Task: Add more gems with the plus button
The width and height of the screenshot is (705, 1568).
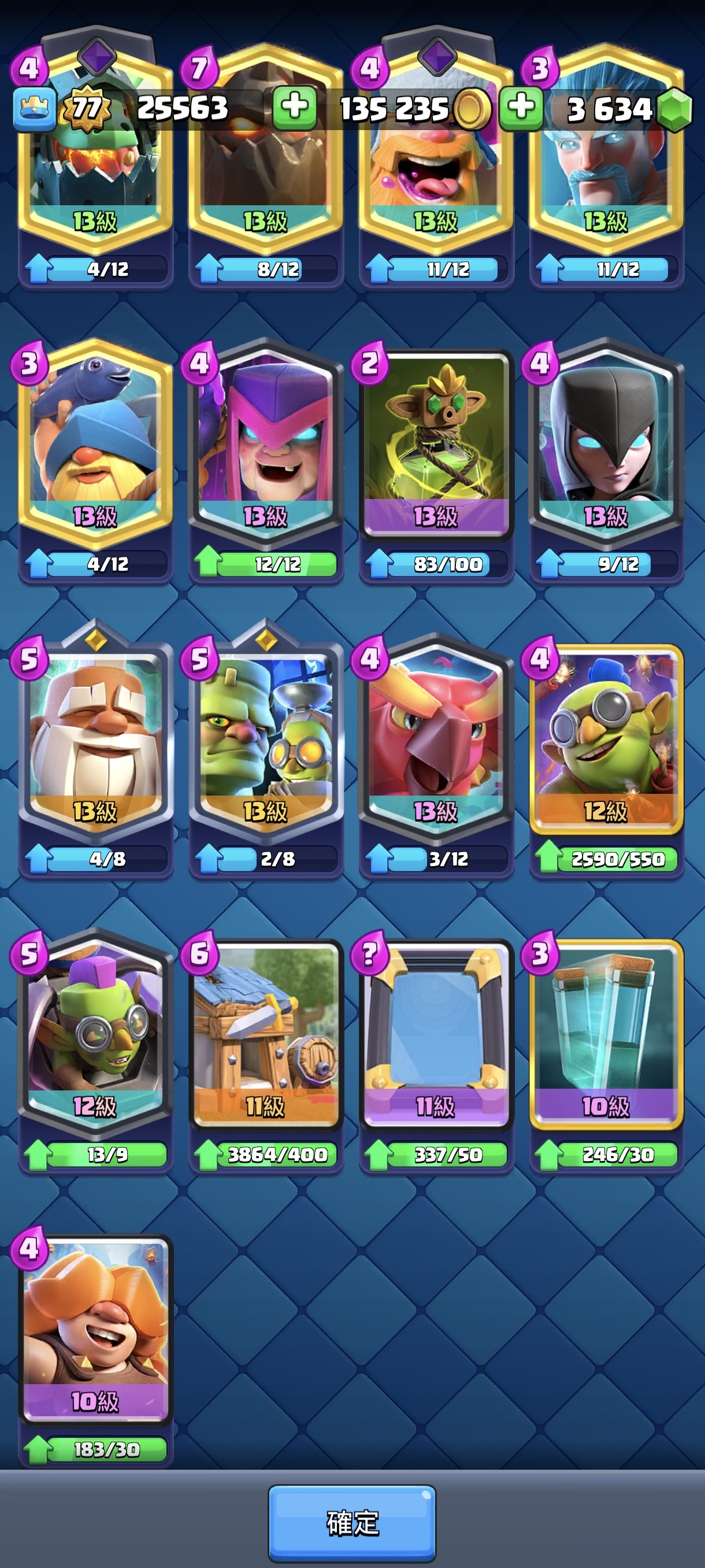Action: tap(521, 108)
